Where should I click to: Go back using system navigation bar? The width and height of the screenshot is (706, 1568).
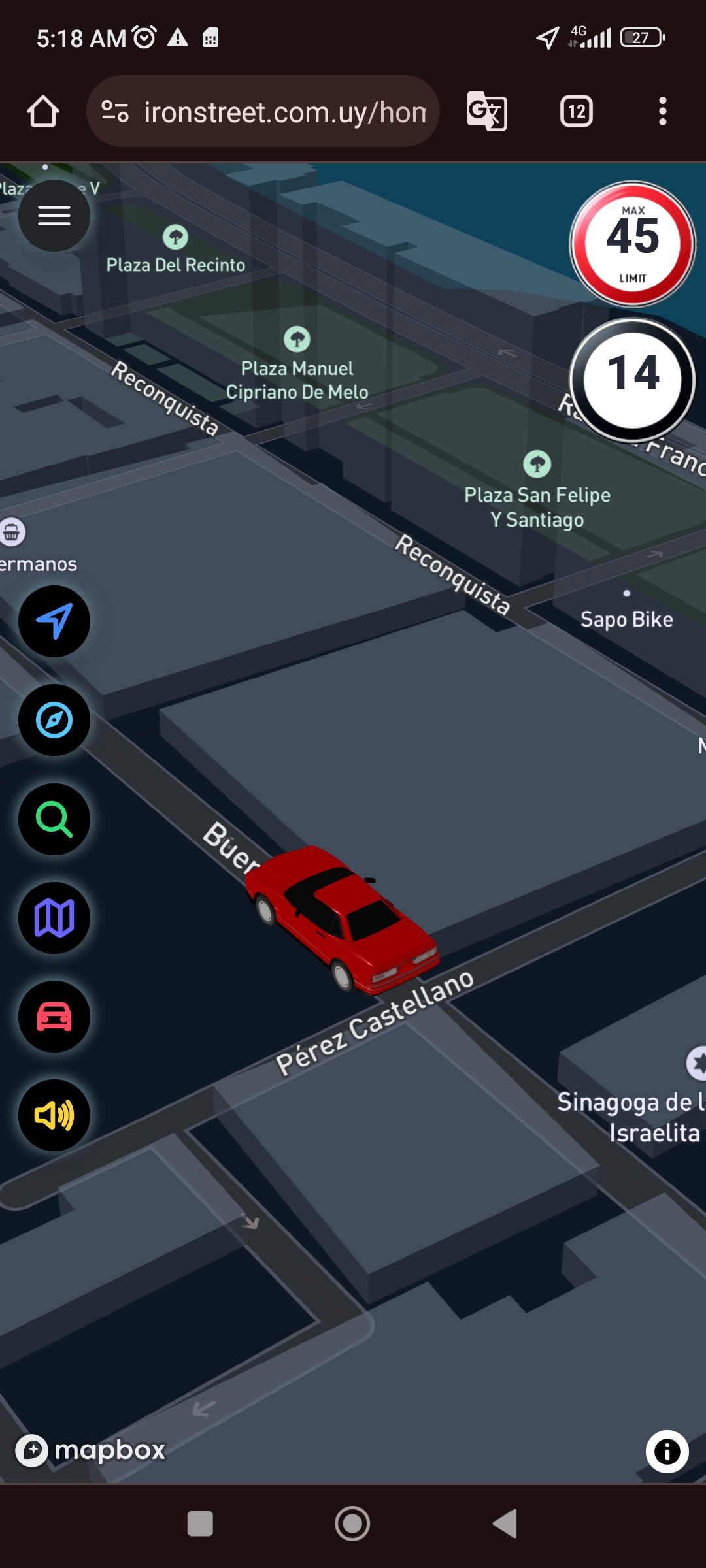(505, 1524)
